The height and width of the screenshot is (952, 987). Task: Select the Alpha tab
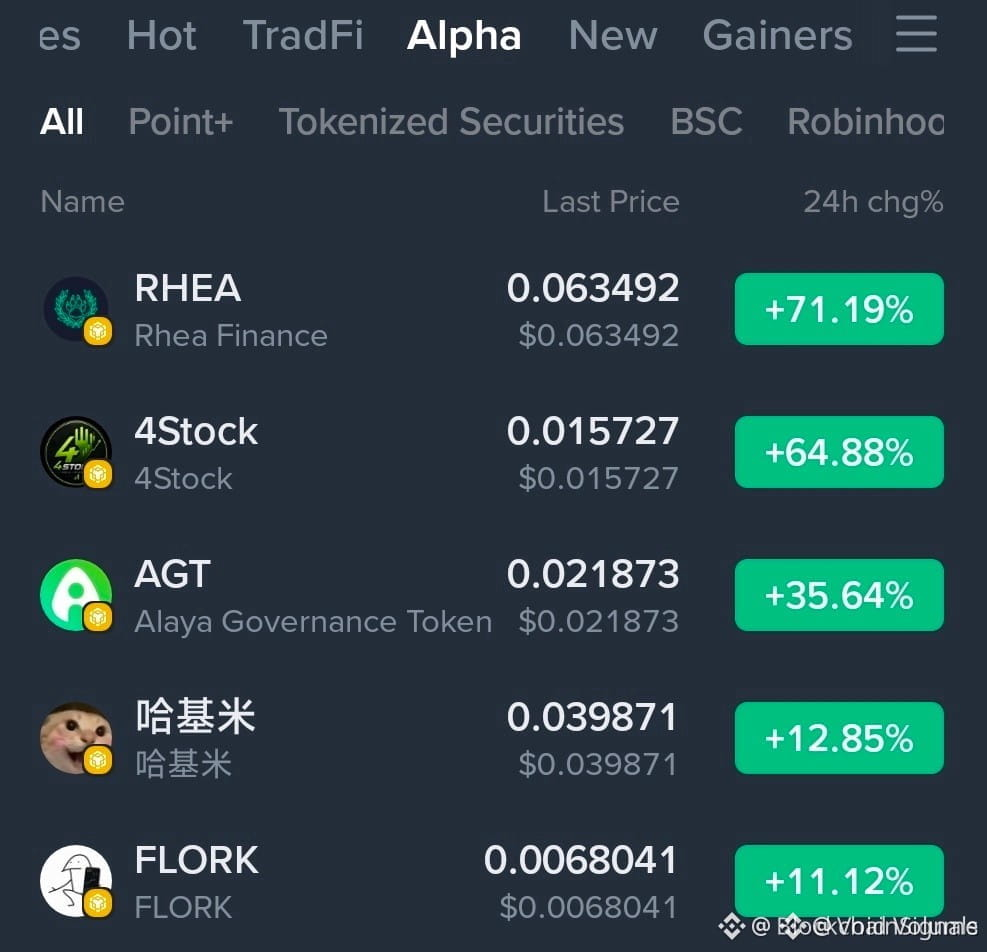[x=464, y=36]
